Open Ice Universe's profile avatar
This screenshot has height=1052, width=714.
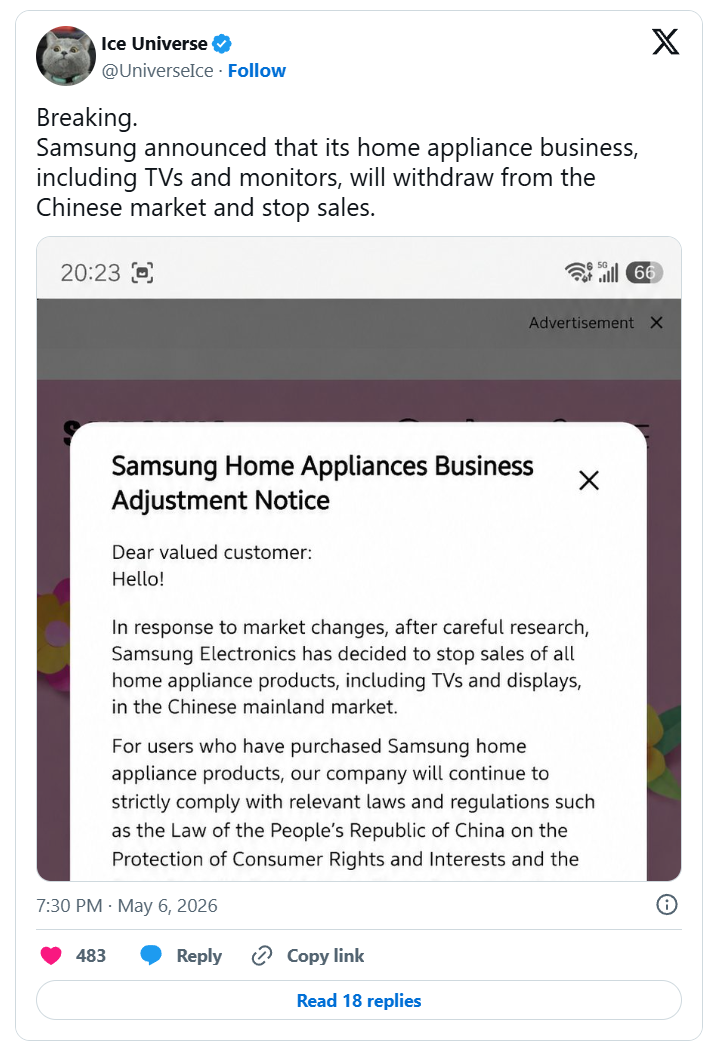coord(66,56)
